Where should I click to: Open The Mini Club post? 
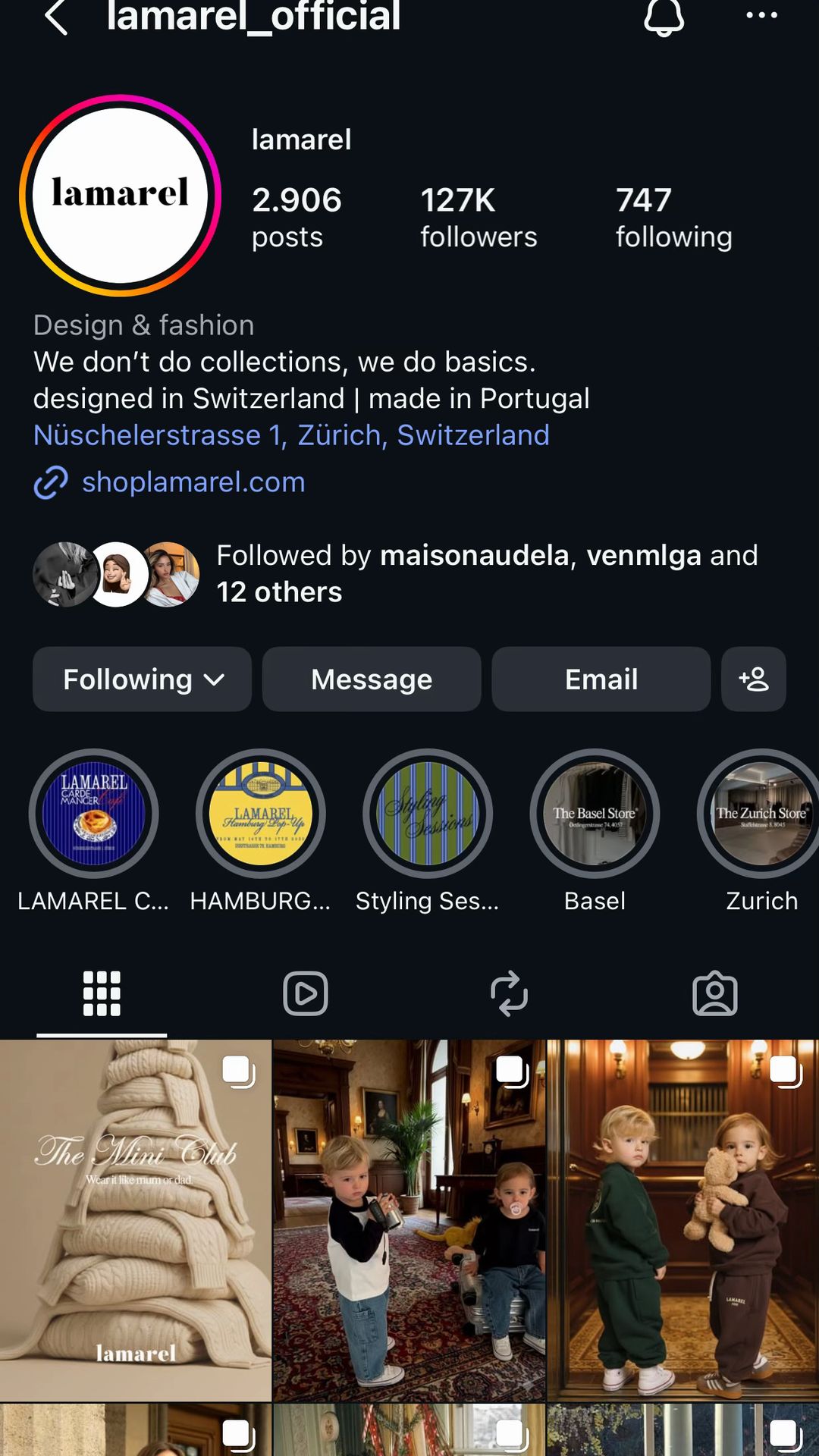tap(136, 1220)
